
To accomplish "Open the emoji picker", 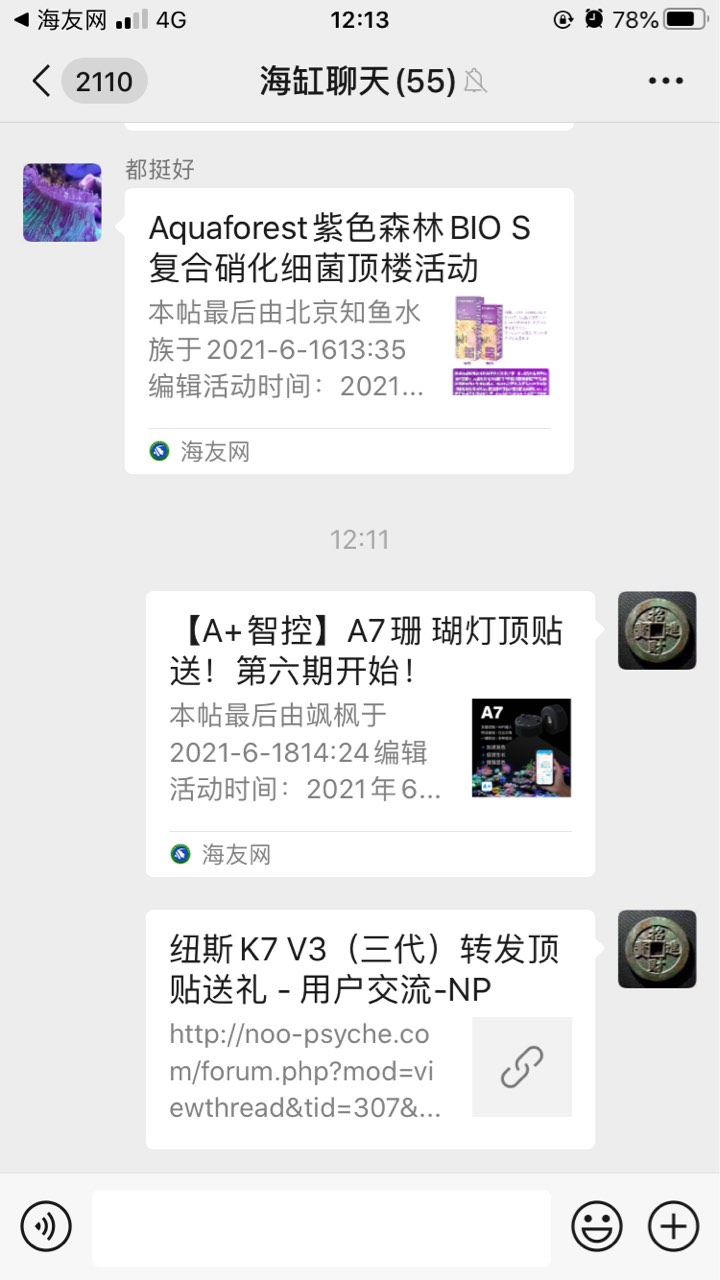I will click(x=597, y=1226).
